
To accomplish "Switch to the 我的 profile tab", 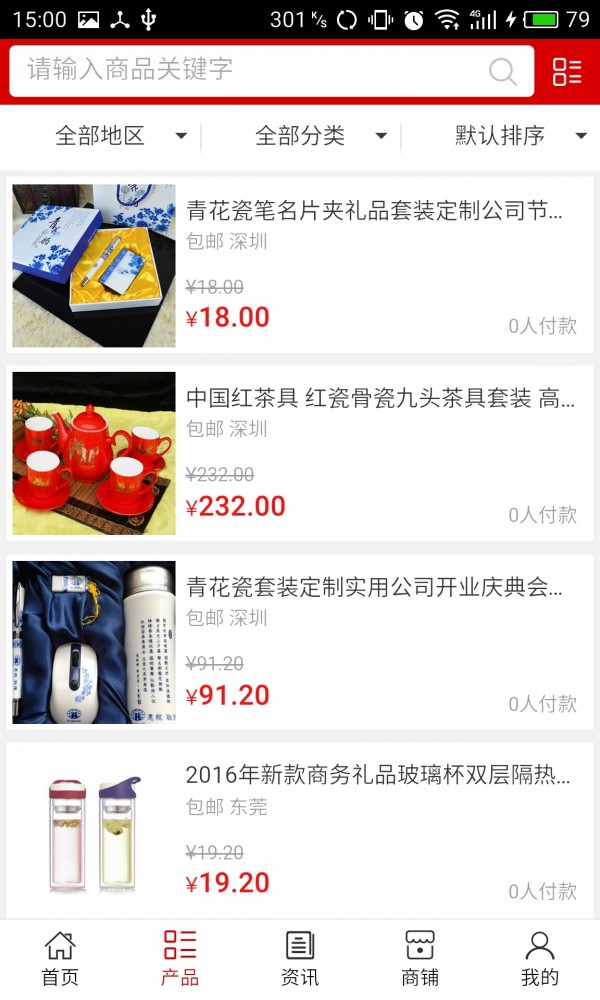I will click(x=540, y=958).
